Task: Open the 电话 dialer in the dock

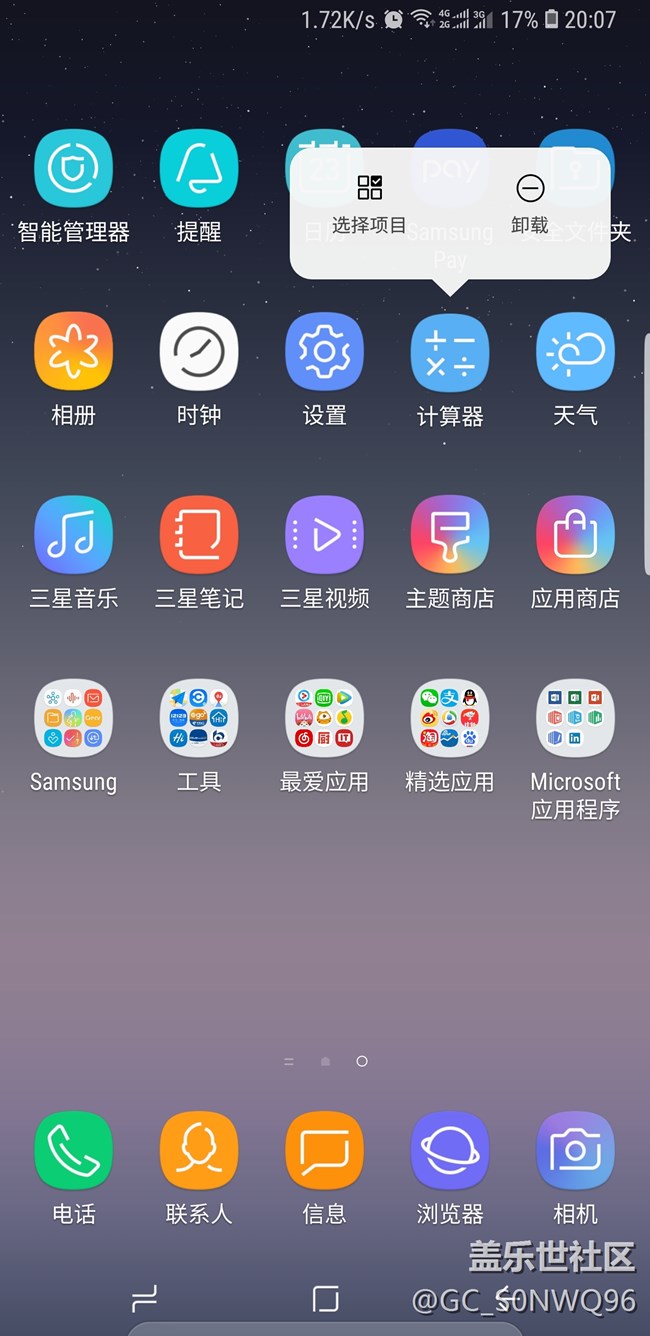Action: [x=73, y=1151]
